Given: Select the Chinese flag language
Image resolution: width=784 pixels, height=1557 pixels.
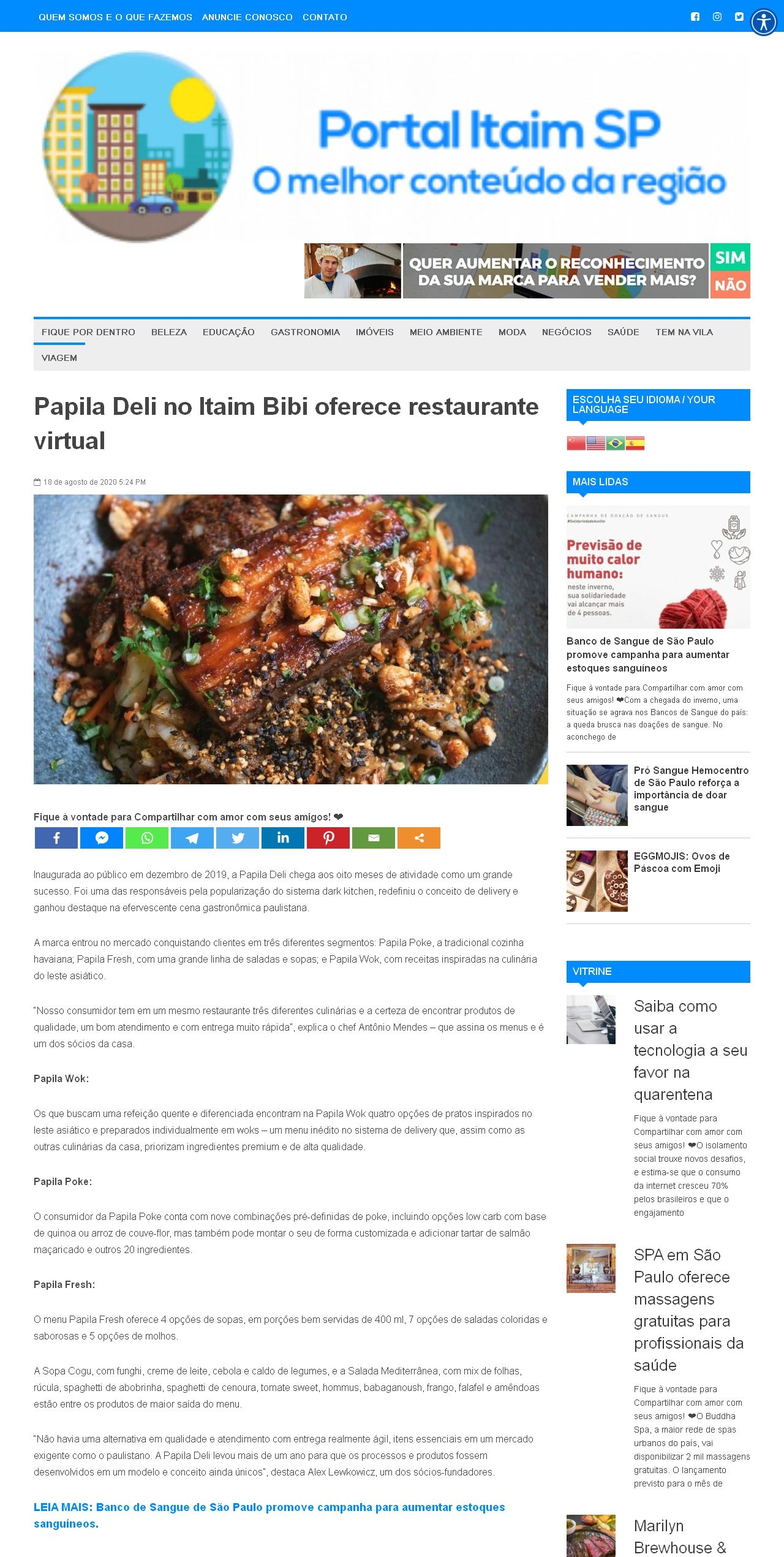Looking at the screenshot, I should click(x=576, y=443).
